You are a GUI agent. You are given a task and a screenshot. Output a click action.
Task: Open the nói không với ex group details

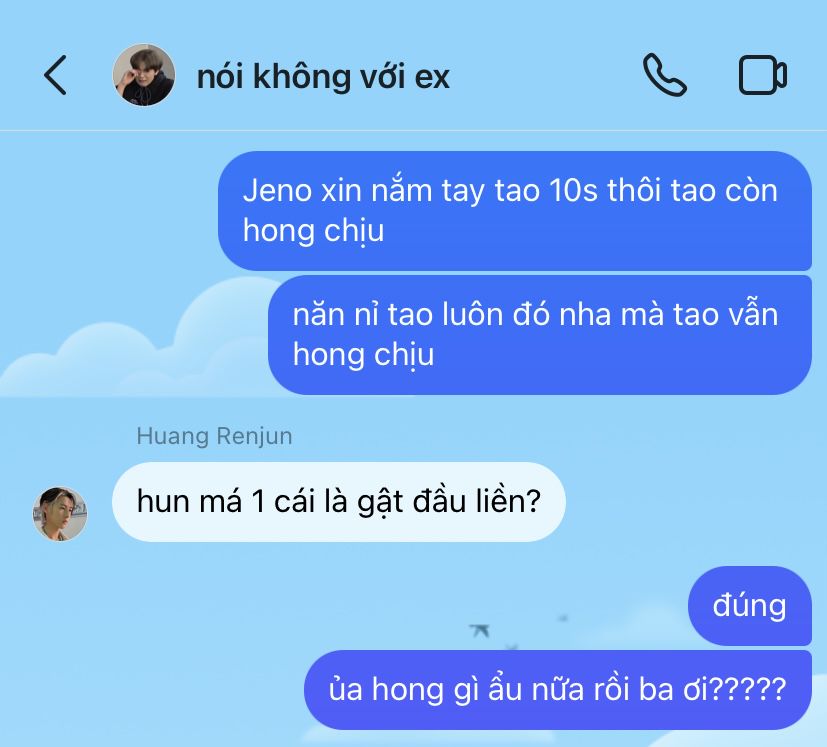[x=323, y=76]
